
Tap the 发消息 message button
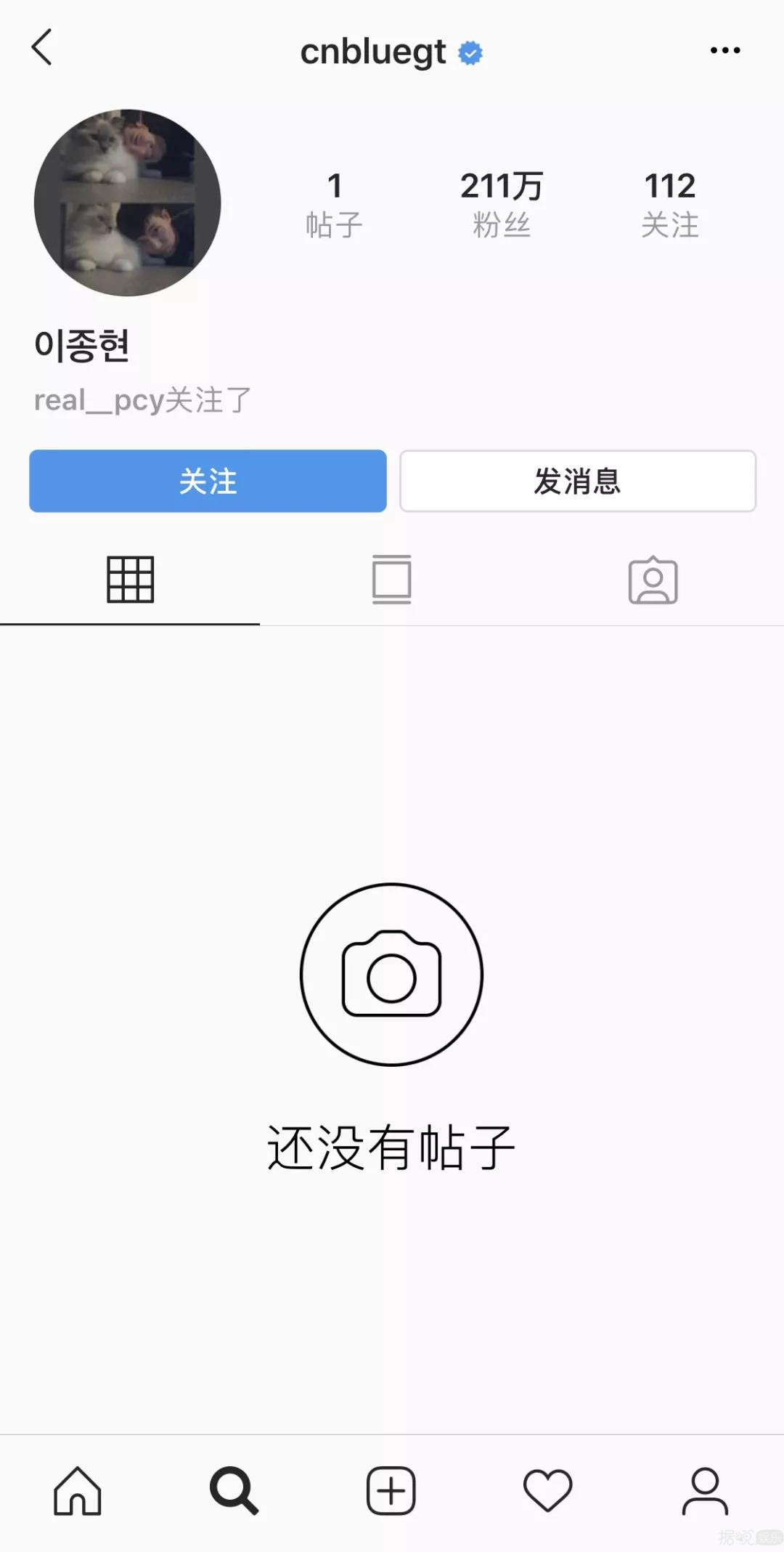pyautogui.click(x=576, y=482)
